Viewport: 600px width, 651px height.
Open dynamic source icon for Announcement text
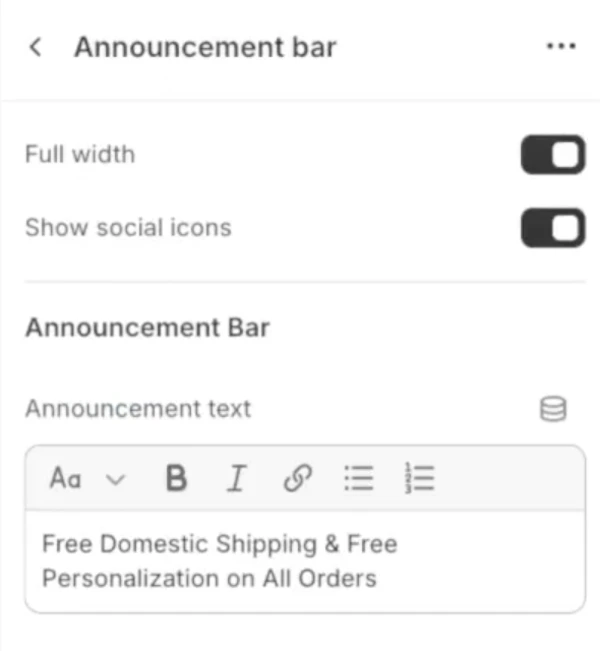553,409
